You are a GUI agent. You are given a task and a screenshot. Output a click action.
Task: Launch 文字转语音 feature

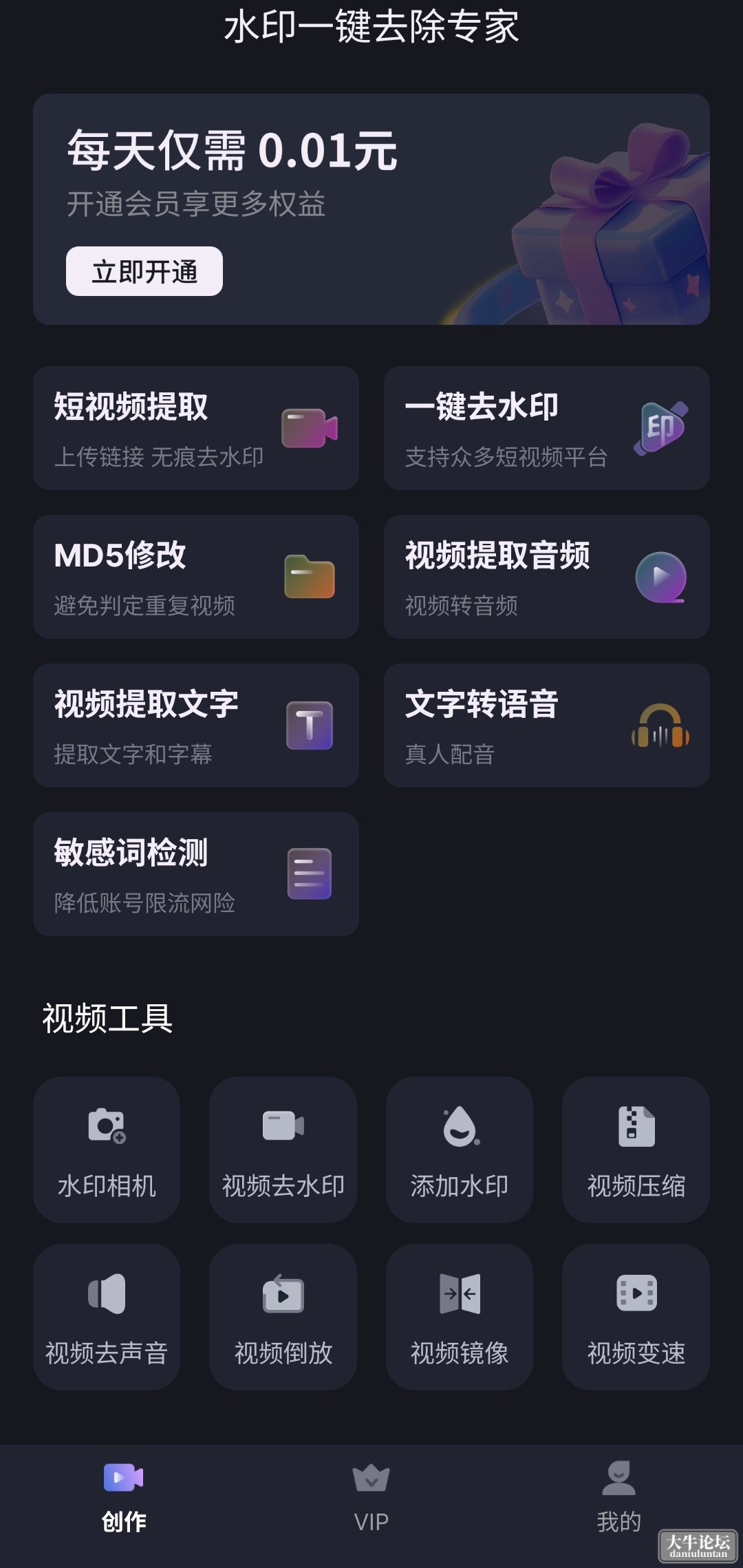(x=547, y=725)
